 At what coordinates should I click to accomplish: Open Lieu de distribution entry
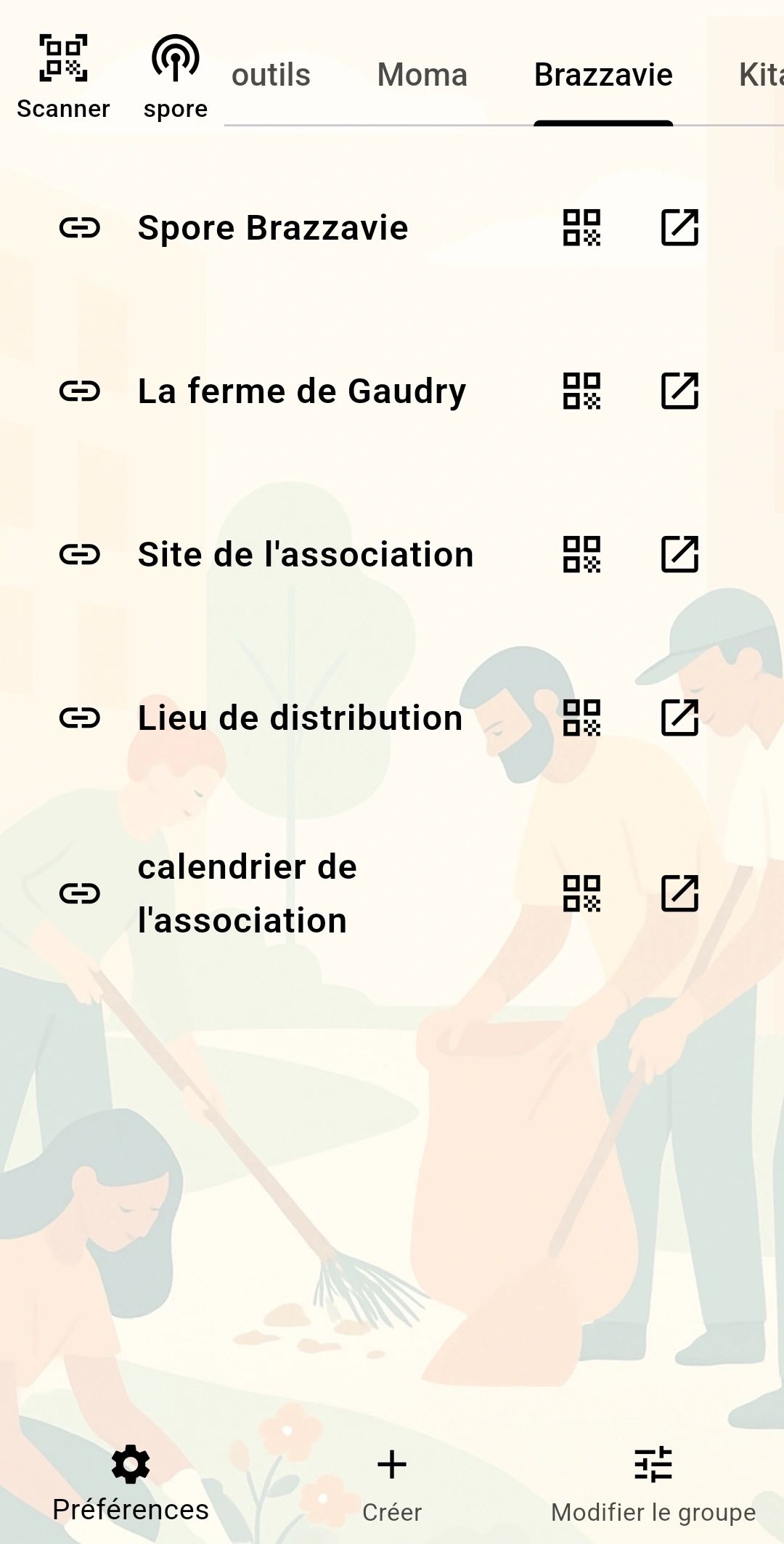coord(300,718)
